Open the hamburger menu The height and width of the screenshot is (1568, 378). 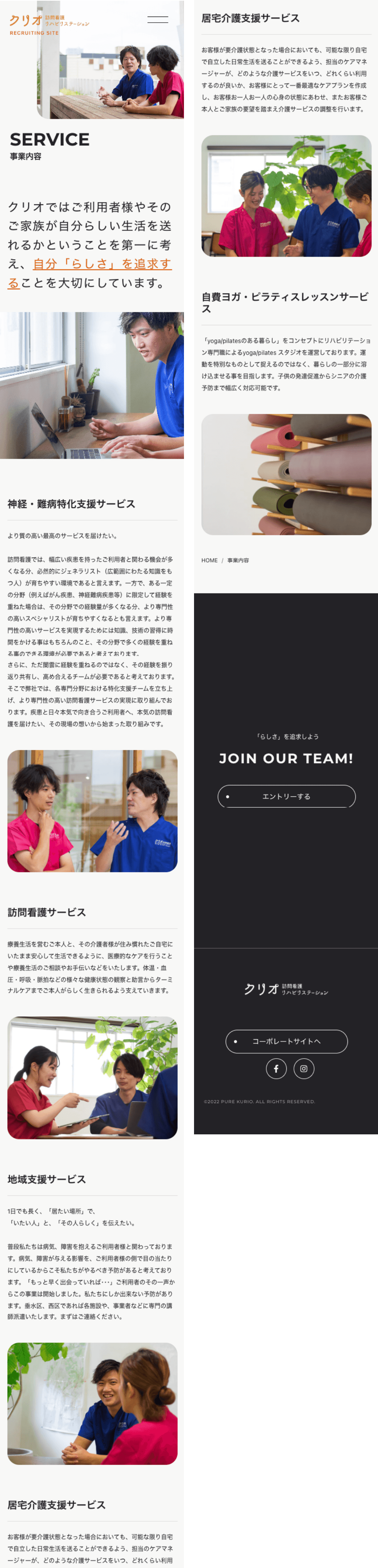coord(157,19)
